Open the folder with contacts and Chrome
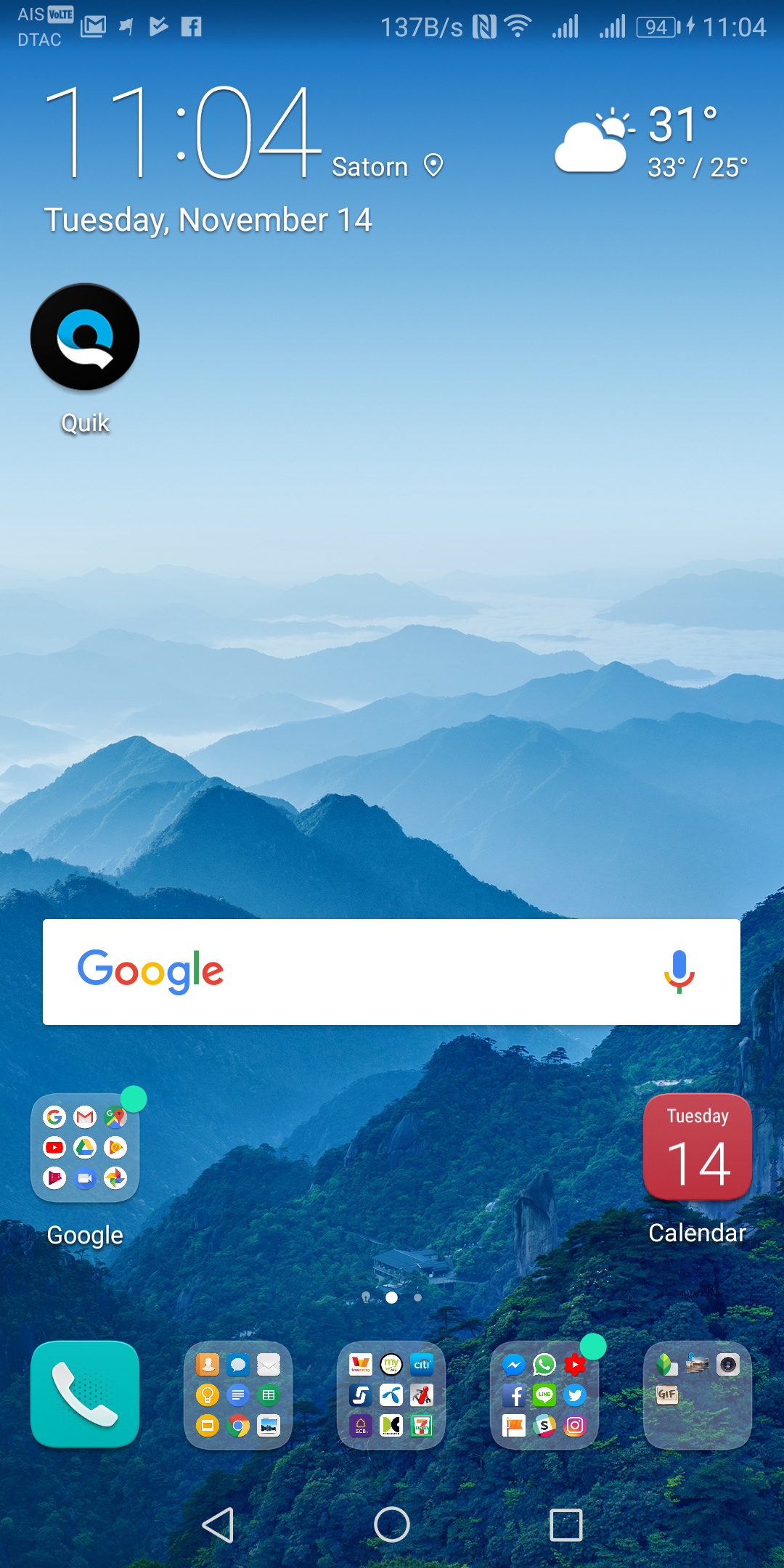This screenshot has height=1568, width=784. pyautogui.click(x=238, y=1395)
